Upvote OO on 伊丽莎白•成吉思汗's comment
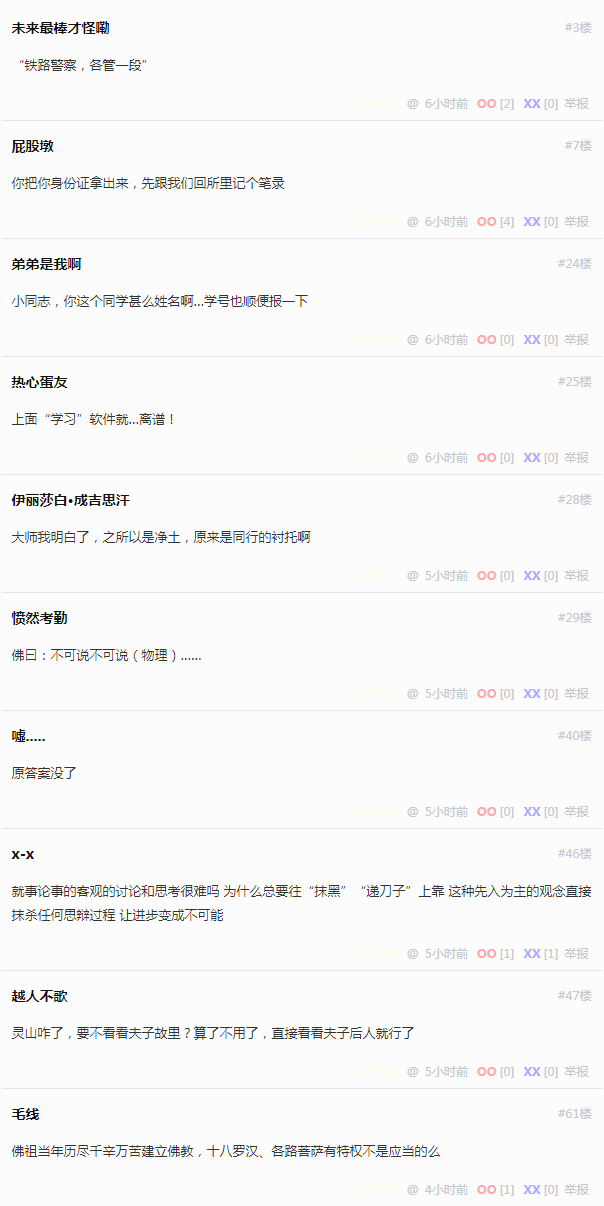The width and height of the screenshot is (604, 1206). (486, 575)
